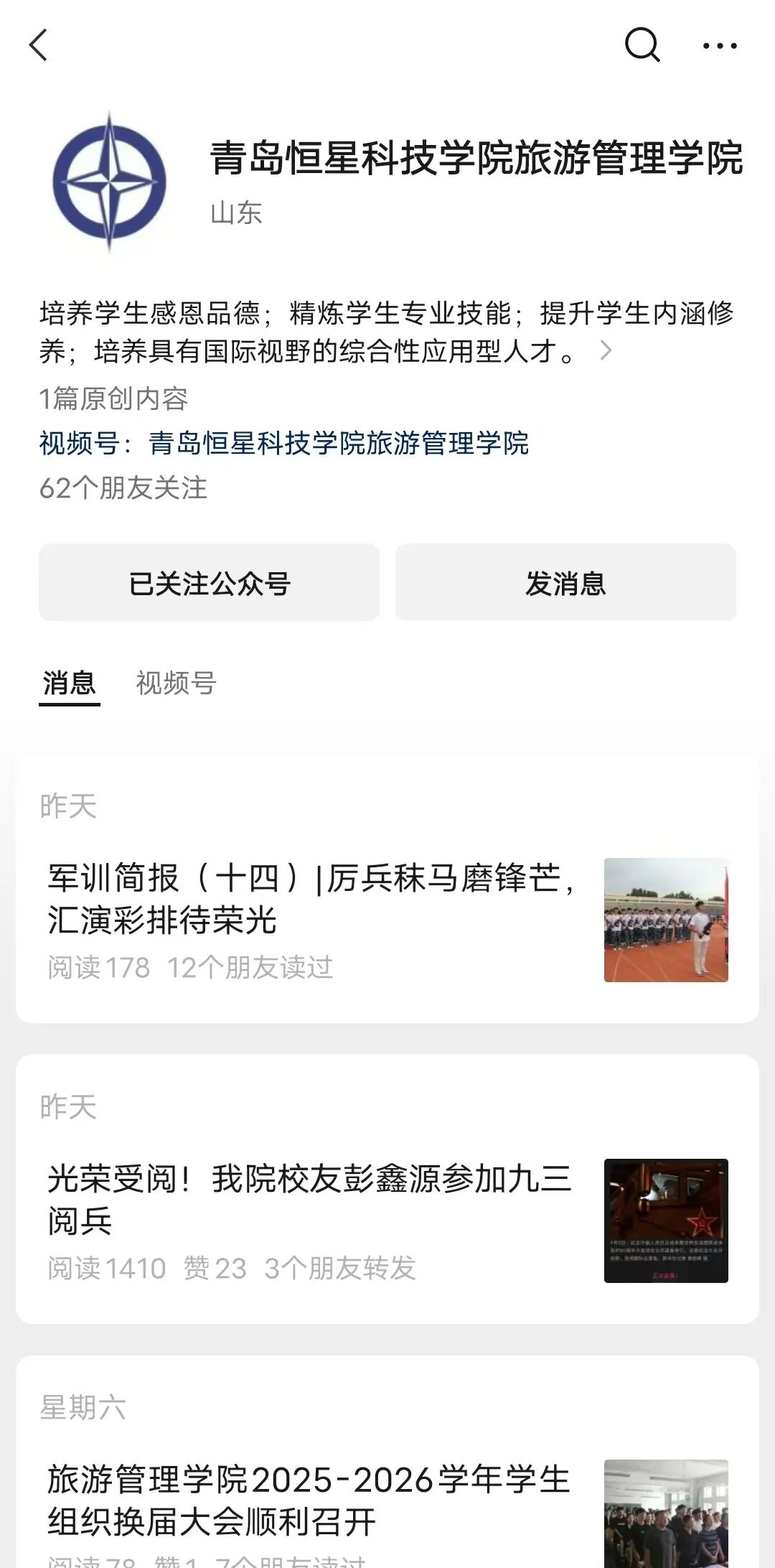Open the three-dot overflow menu

click(x=719, y=46)
